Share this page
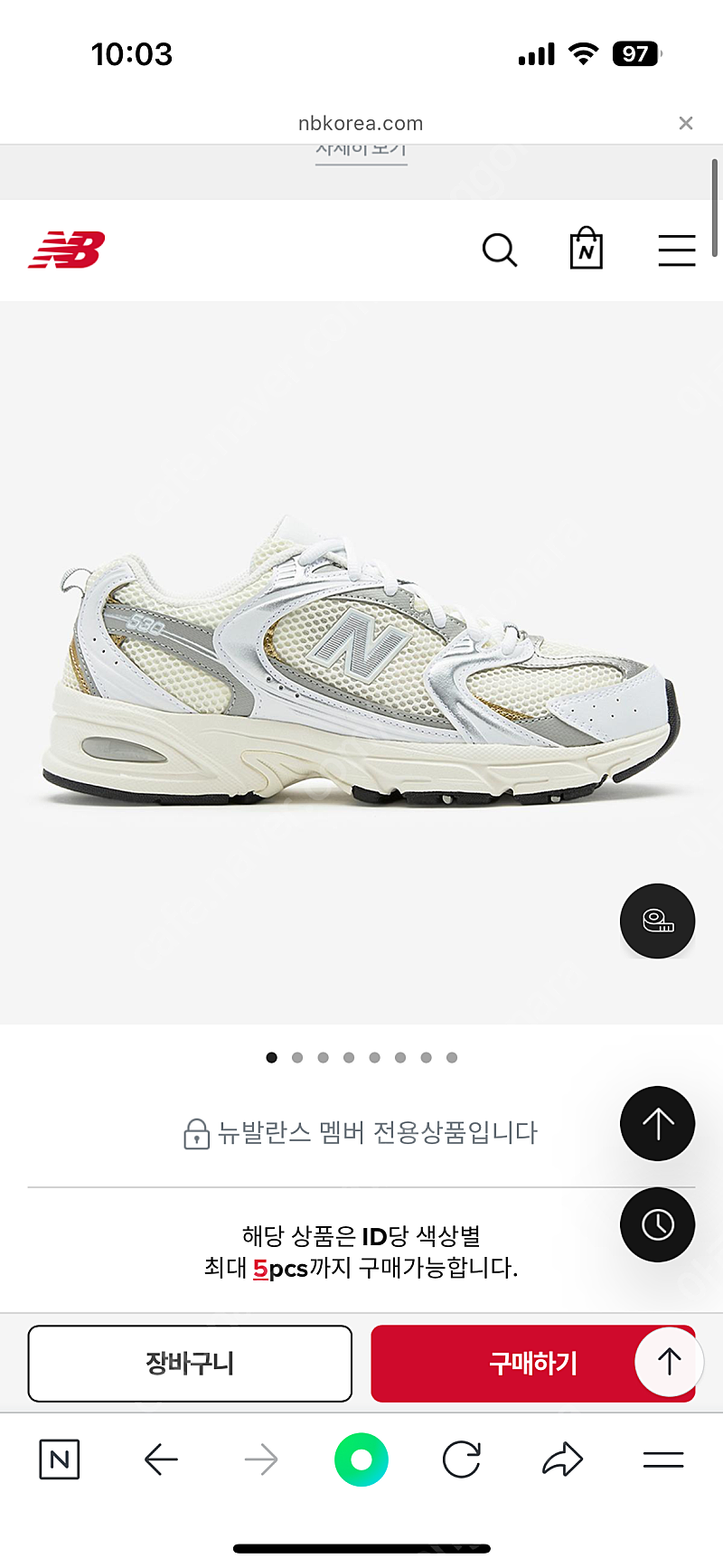The width and height of the screenshot is (723, 1568). click(562, 1459)
